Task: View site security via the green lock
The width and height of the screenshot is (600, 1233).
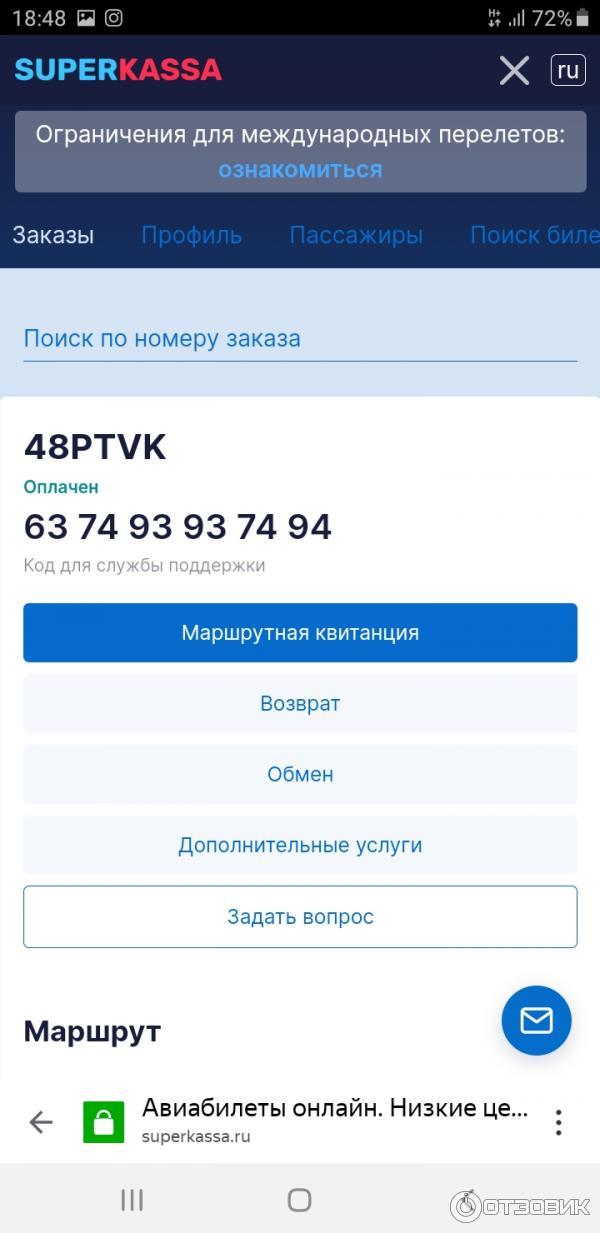Action: click(x=103, y=1122)
